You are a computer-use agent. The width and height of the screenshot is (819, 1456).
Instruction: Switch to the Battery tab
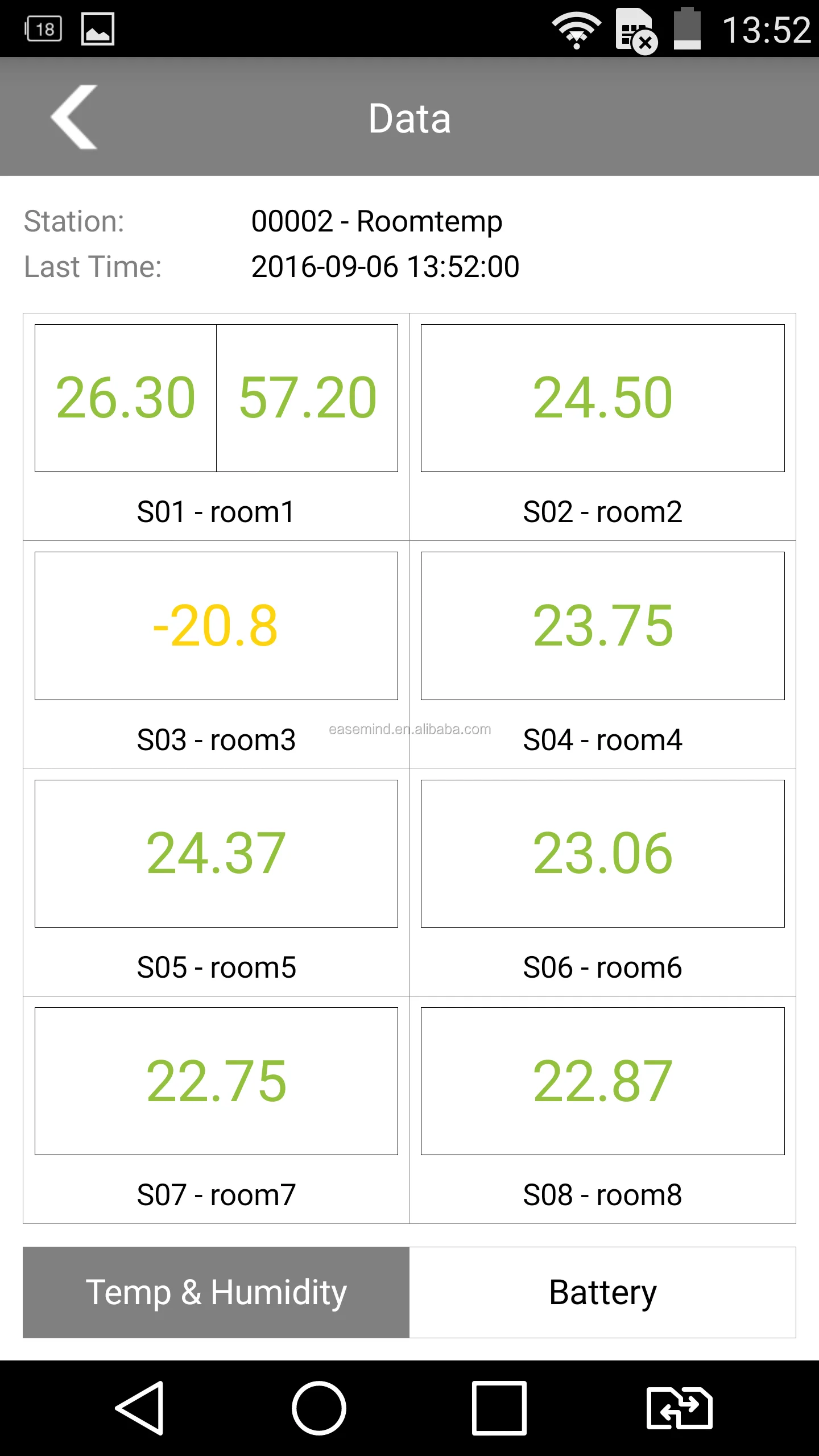click(602, 1292)
